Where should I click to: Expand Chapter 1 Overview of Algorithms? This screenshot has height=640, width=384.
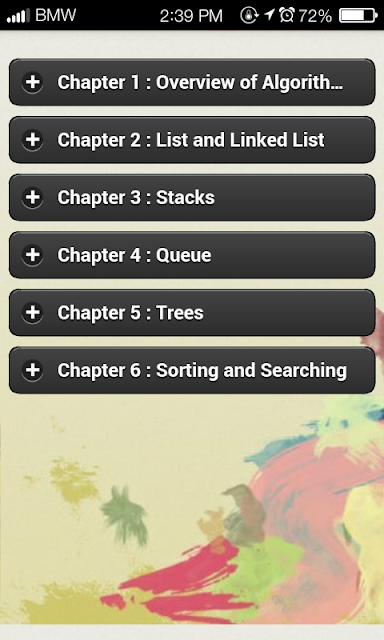click(192, 82)
